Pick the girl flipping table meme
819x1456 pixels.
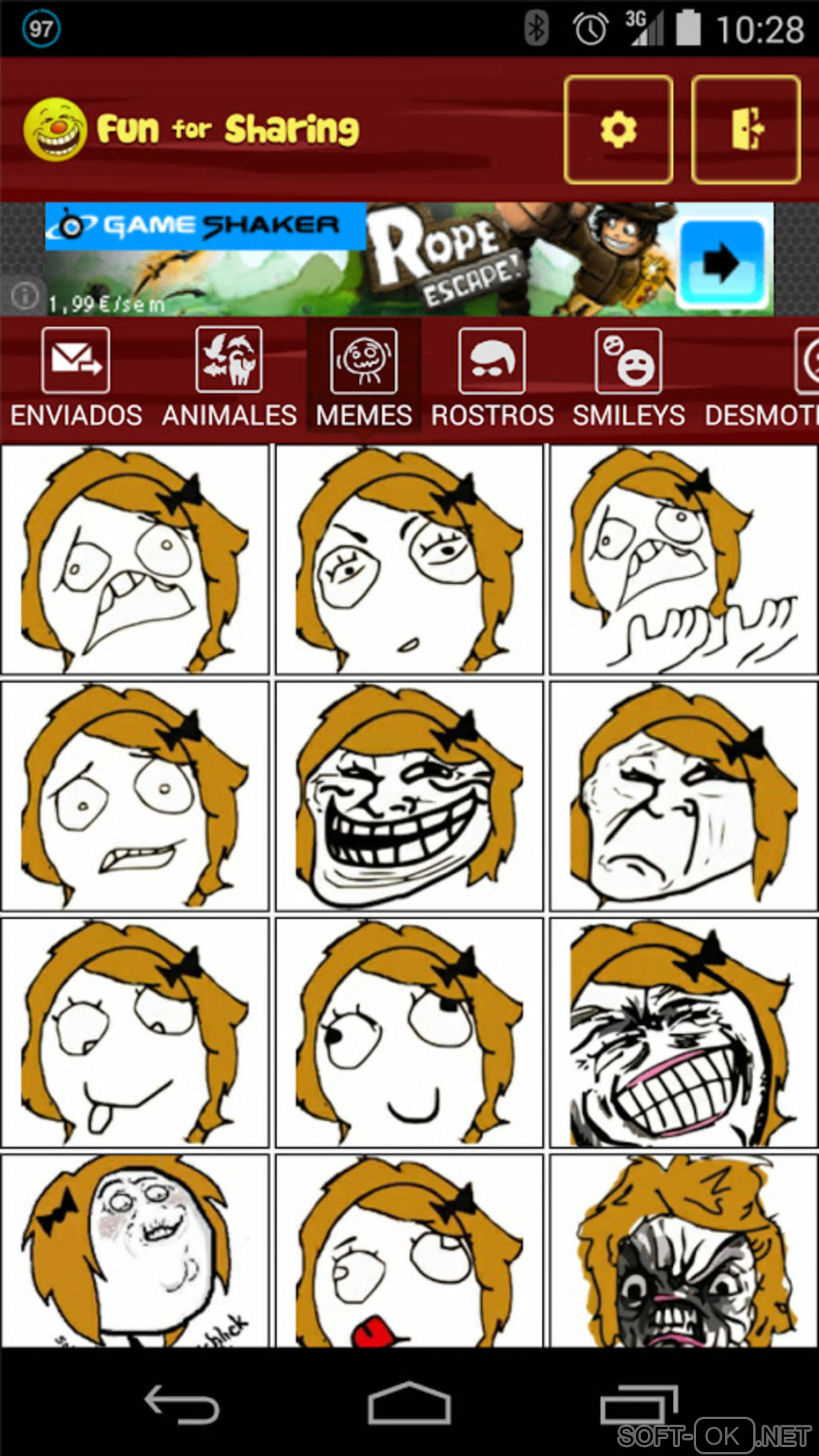point(683,559)
